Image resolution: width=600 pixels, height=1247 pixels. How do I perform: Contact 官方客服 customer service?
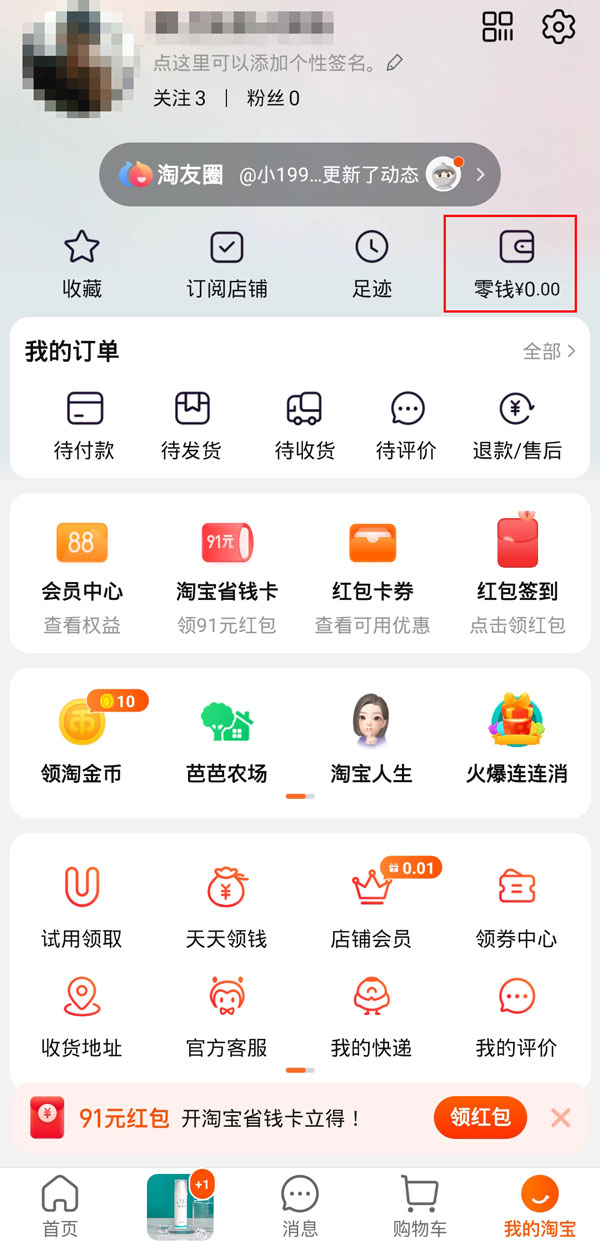[227, 1016]
